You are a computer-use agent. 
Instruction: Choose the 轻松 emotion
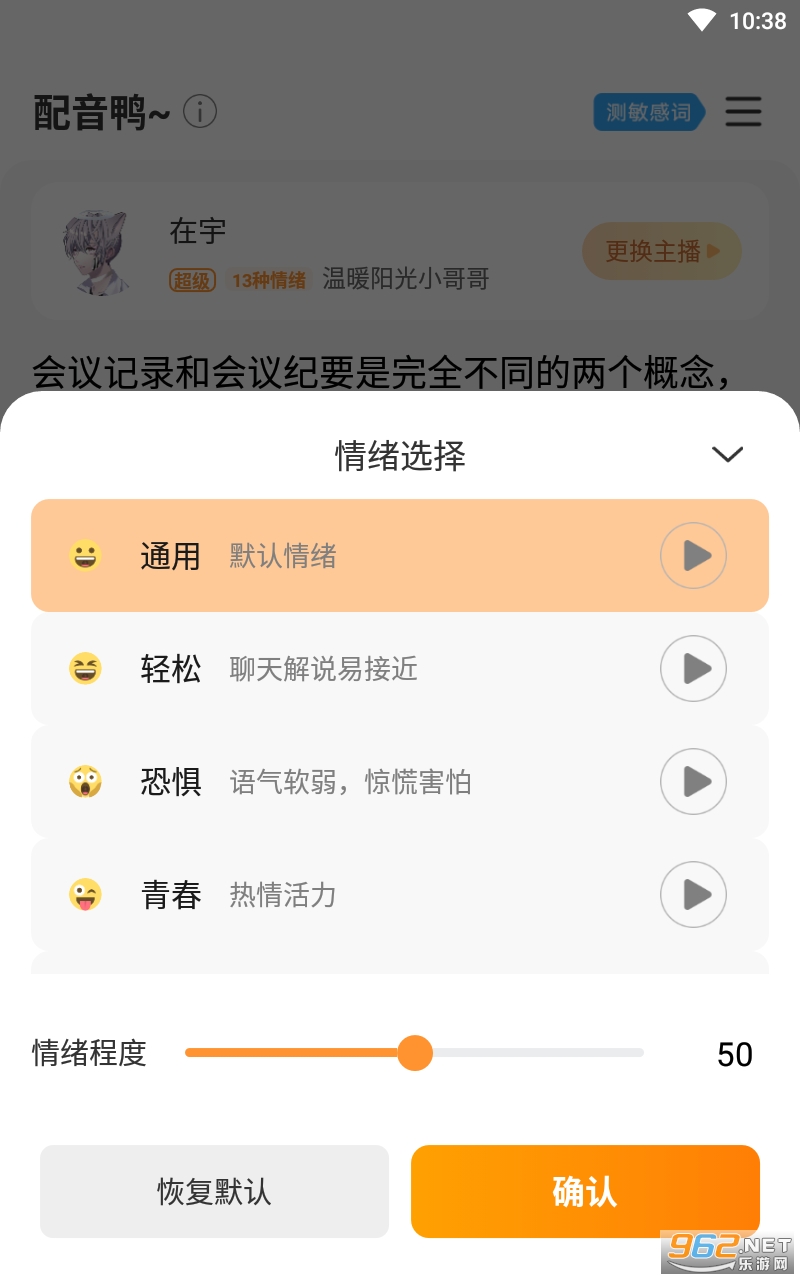click(x=400, y=668)
